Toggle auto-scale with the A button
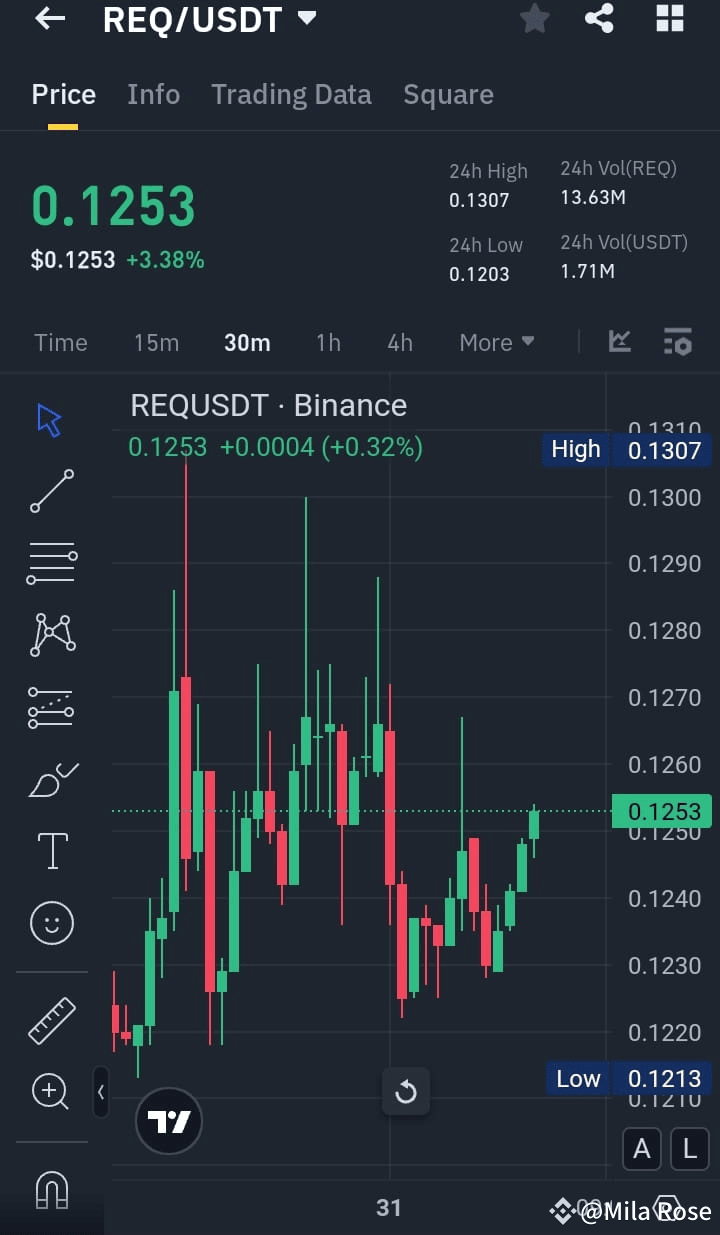 point(641,1149)
